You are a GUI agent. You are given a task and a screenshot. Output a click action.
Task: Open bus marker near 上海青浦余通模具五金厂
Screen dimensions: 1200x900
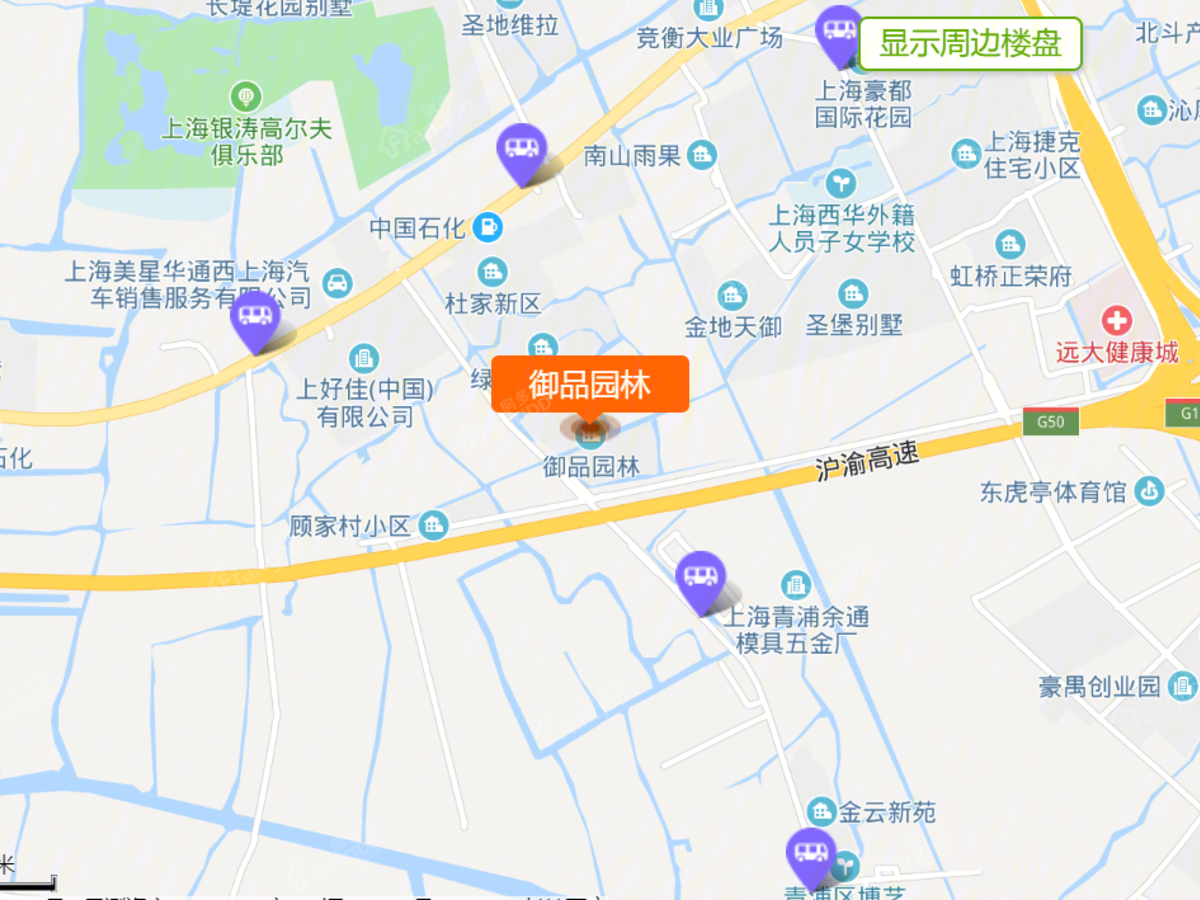[700, 580]
